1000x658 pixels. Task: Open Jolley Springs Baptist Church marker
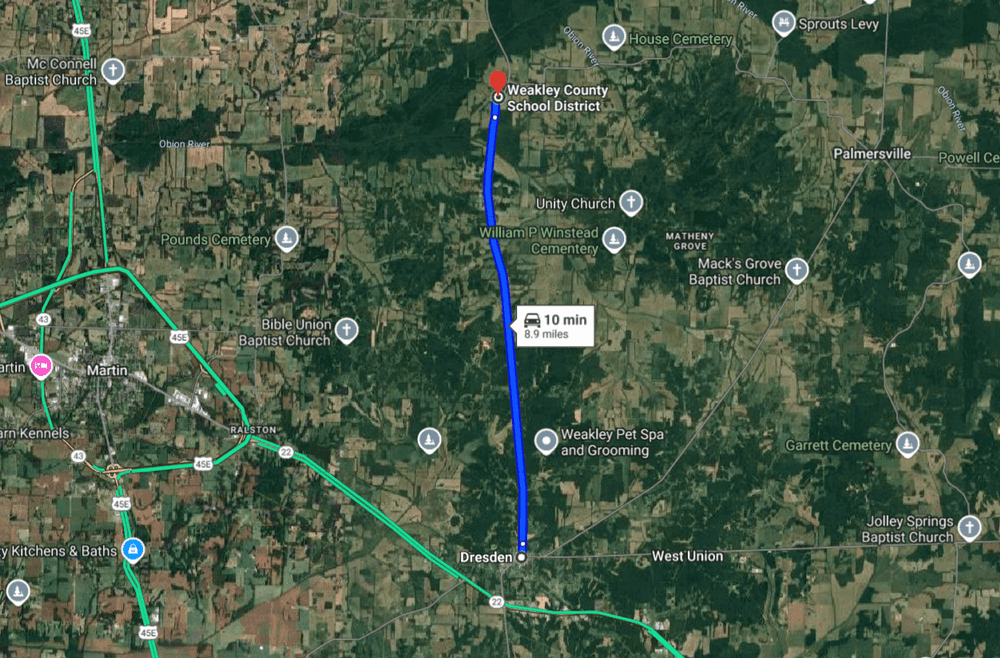969,528
